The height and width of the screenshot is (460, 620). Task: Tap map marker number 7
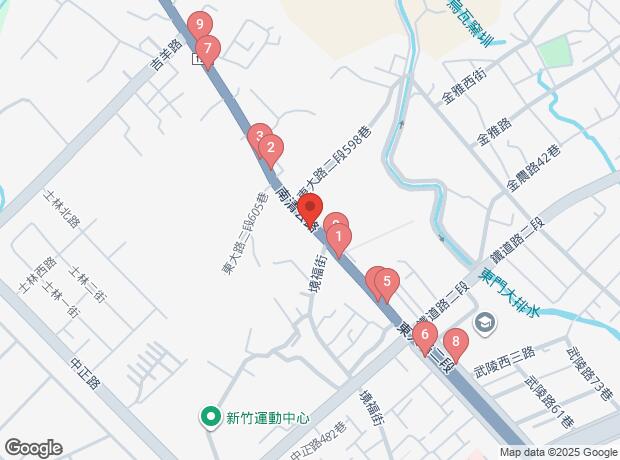coord(208,49)
